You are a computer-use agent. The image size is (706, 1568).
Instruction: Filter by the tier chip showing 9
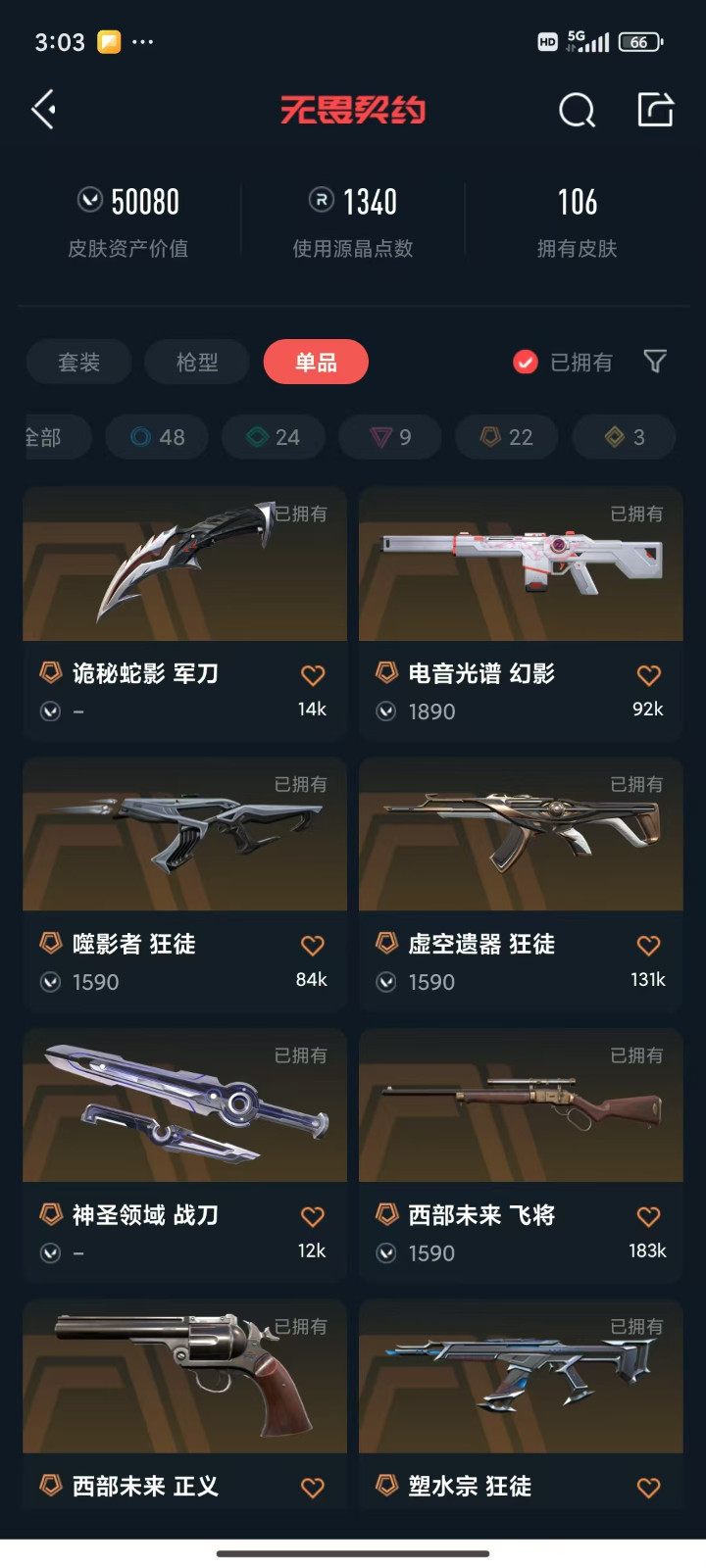click(390, 437)
